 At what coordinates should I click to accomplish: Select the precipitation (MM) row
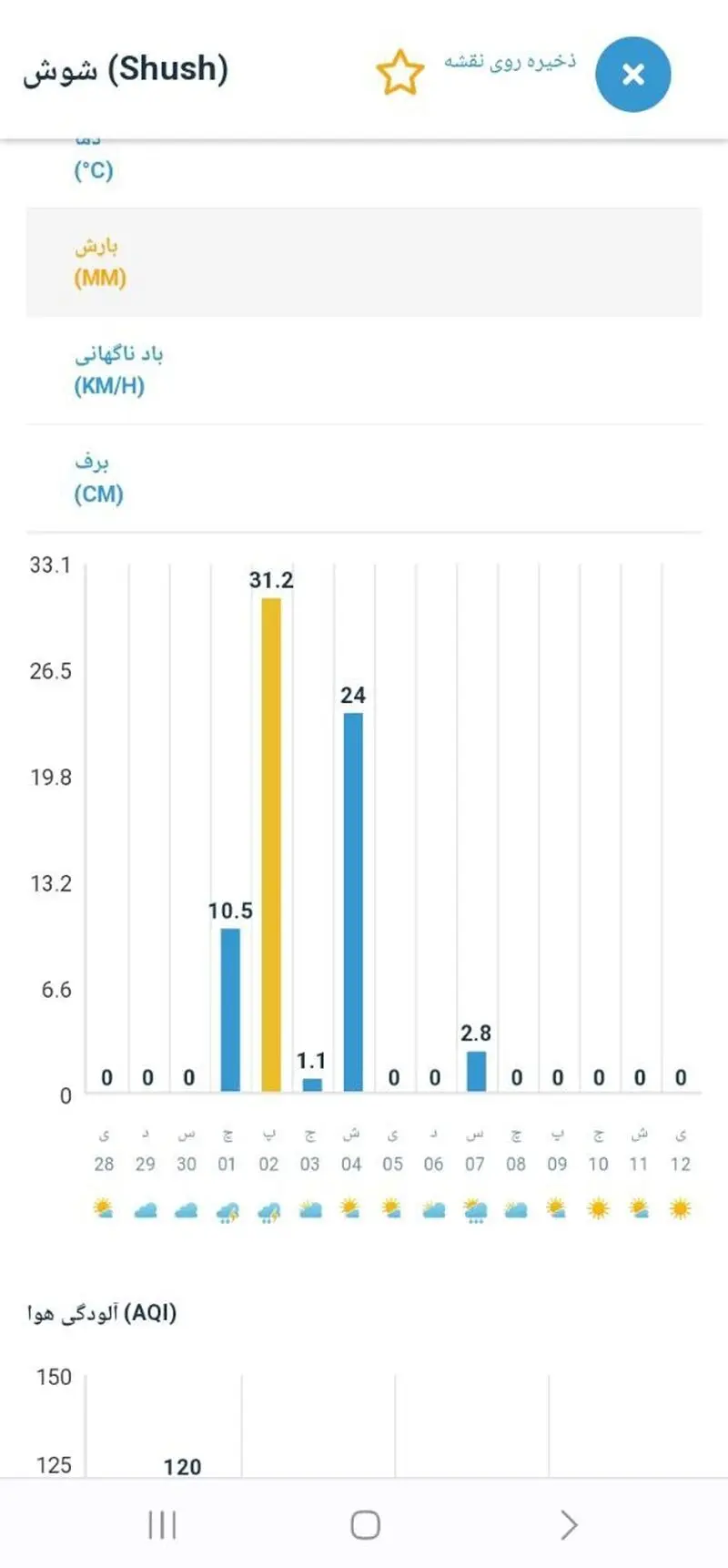364,262
